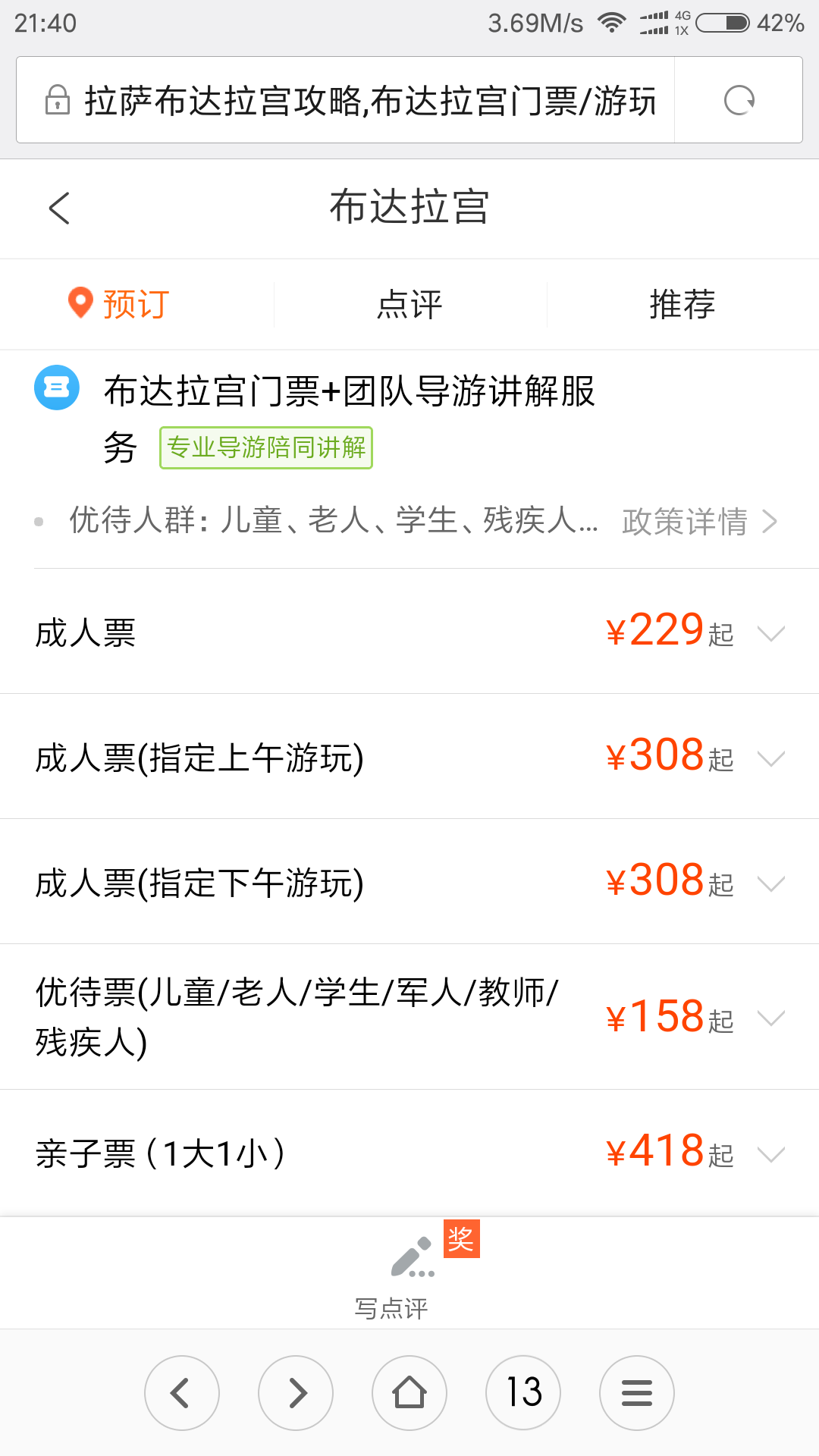The image size is (819, 1456).
Task: Open the 推荐 tab
Action: (682, 304)
